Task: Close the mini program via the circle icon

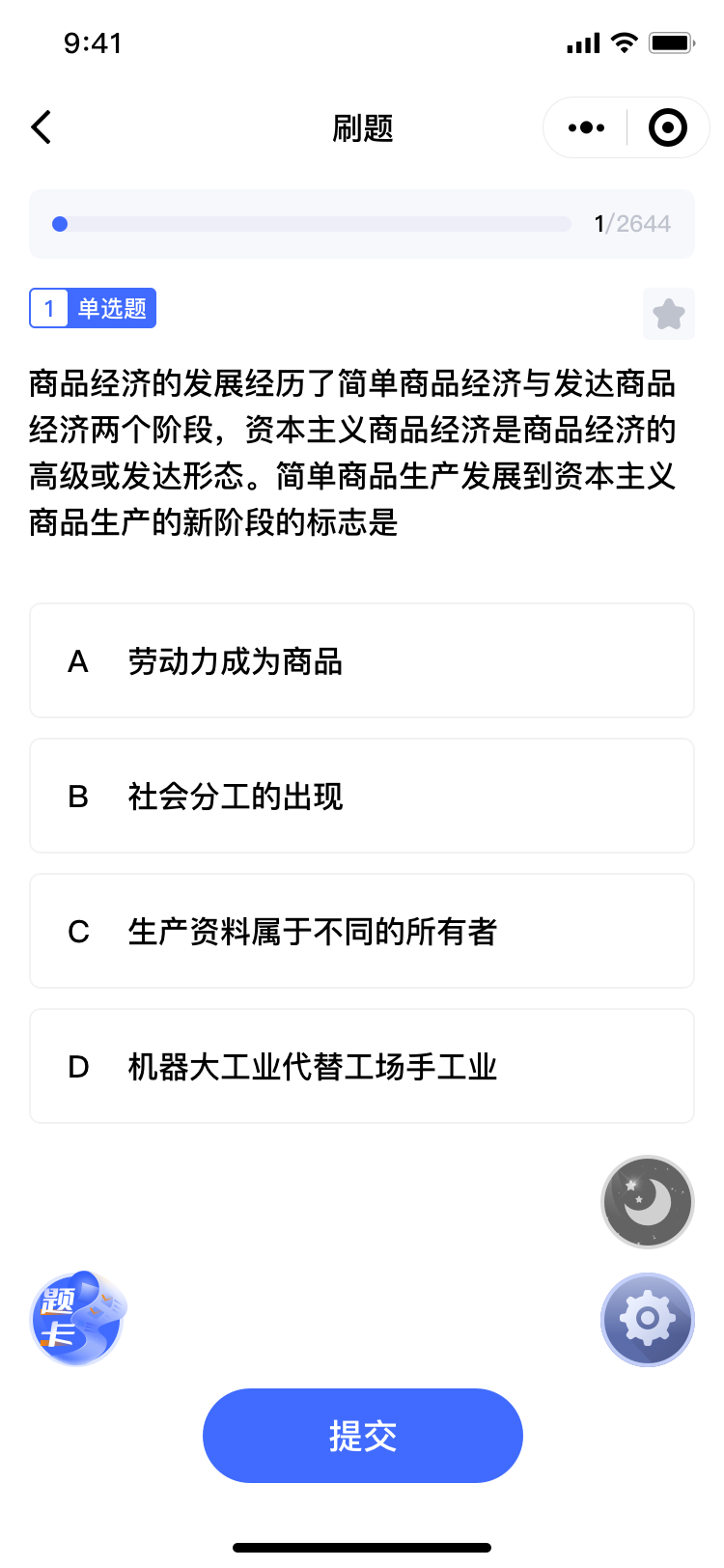Action: point(668,127)
